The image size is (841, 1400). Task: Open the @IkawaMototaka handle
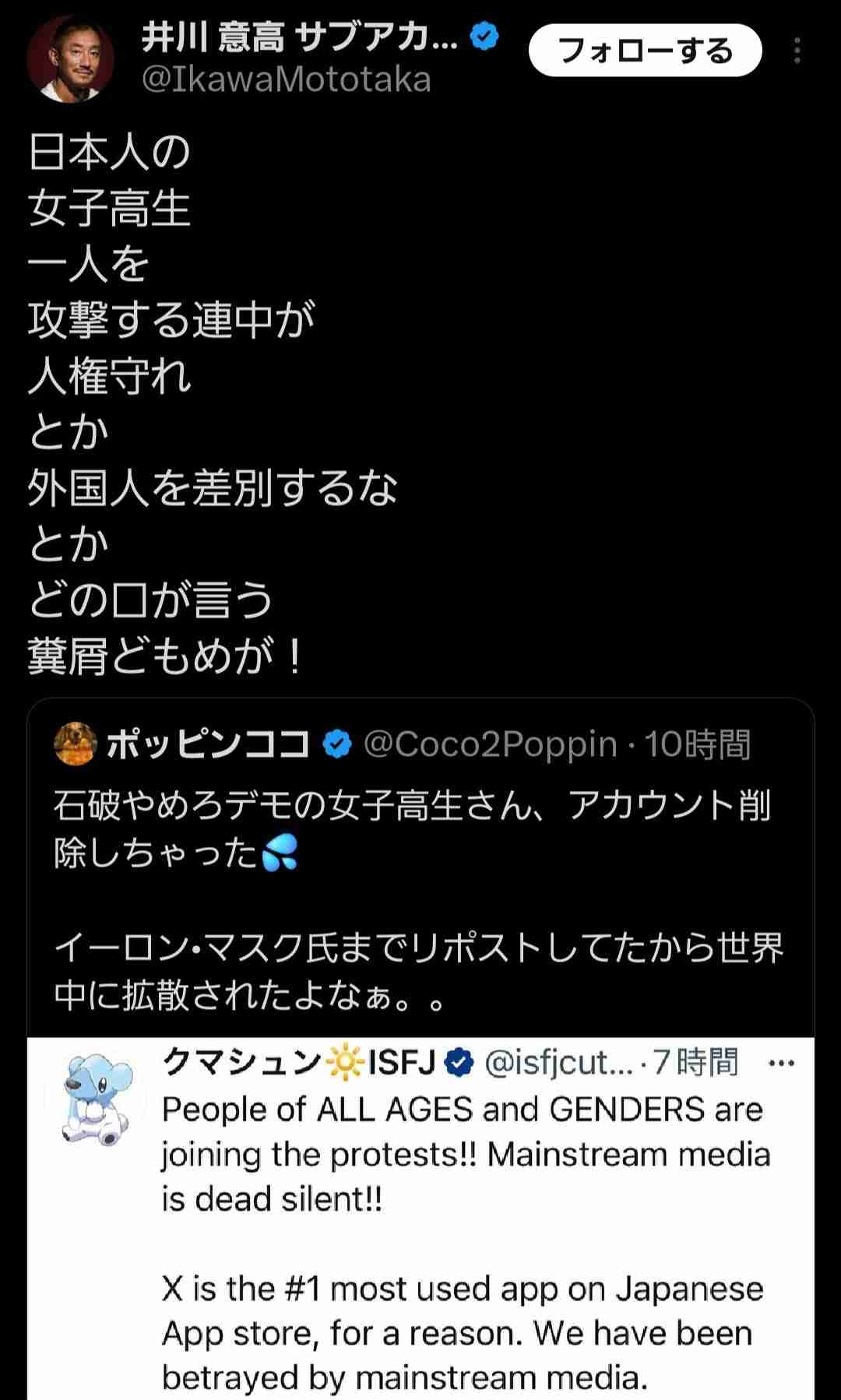pos(286,80)
